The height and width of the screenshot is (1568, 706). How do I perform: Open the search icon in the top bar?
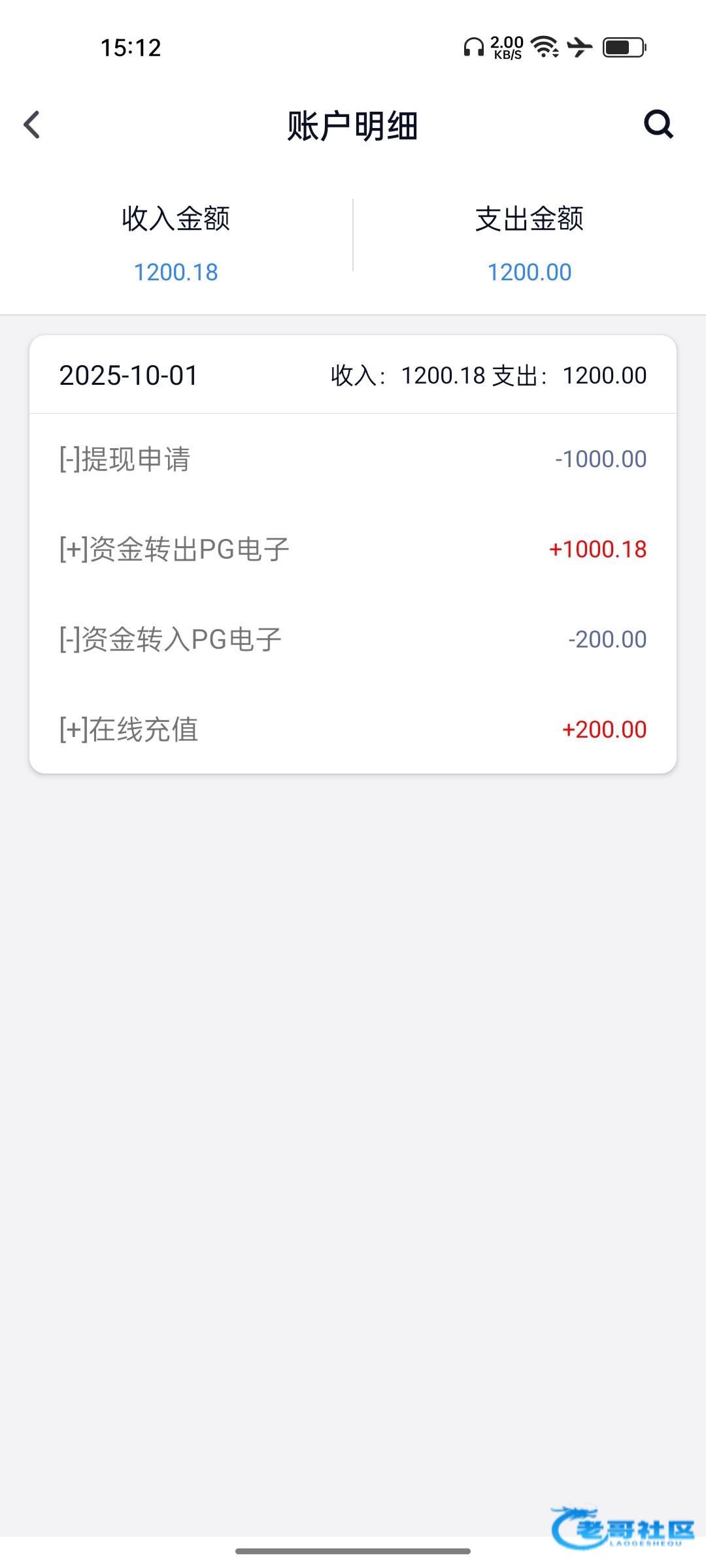pyautogui.click(x=658, y=124)
